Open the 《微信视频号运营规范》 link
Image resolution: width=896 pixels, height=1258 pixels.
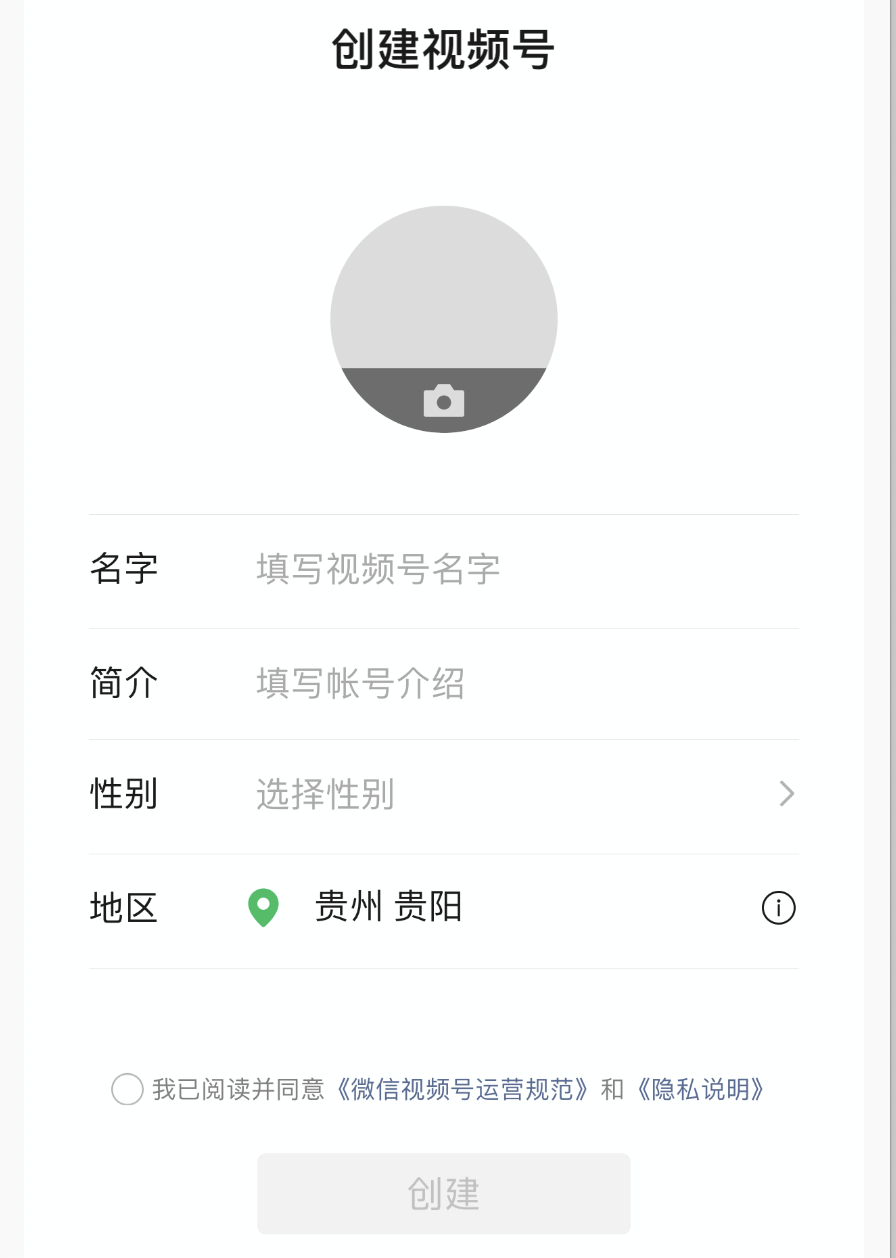[461, 1089]
